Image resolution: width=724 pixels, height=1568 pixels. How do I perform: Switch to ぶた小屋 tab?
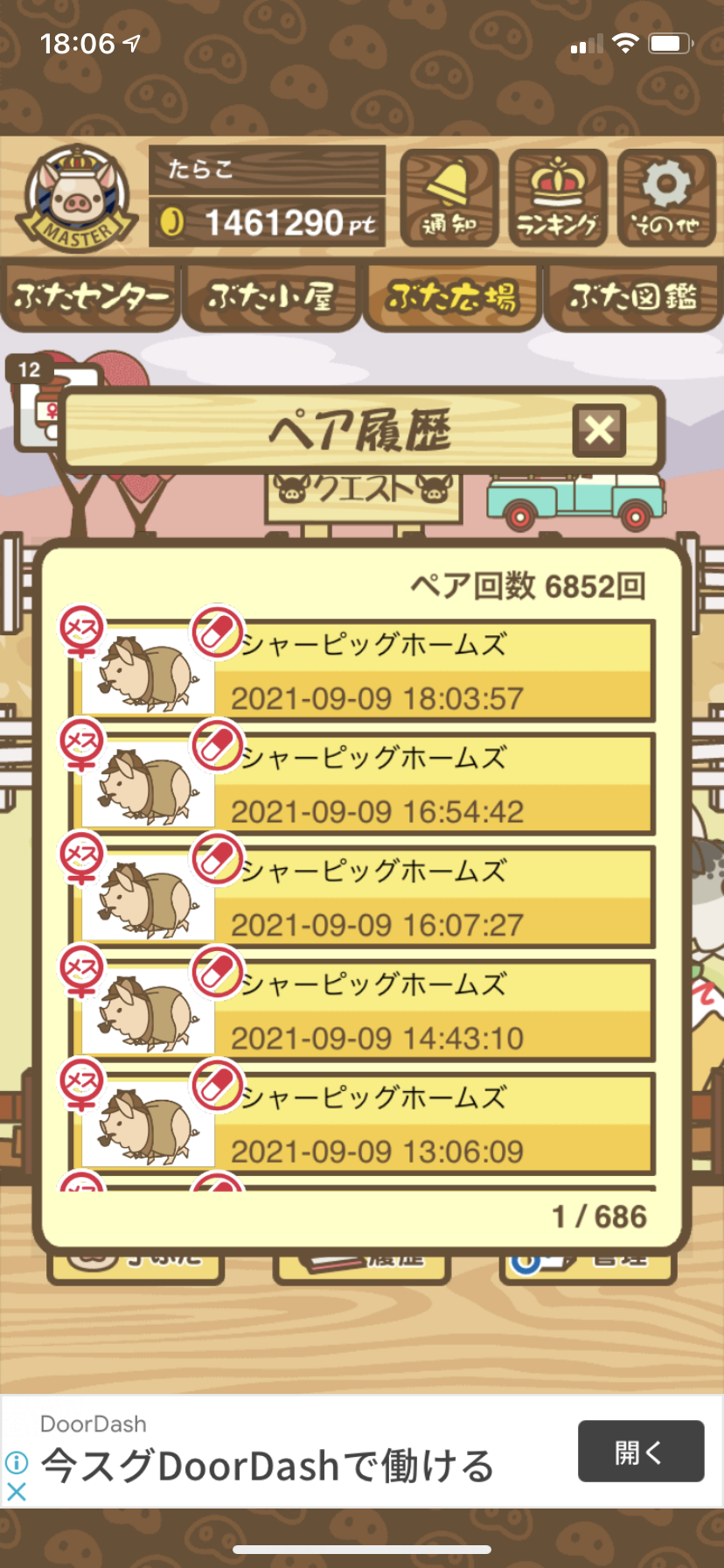pyautogui.click(x=271, y=298)
